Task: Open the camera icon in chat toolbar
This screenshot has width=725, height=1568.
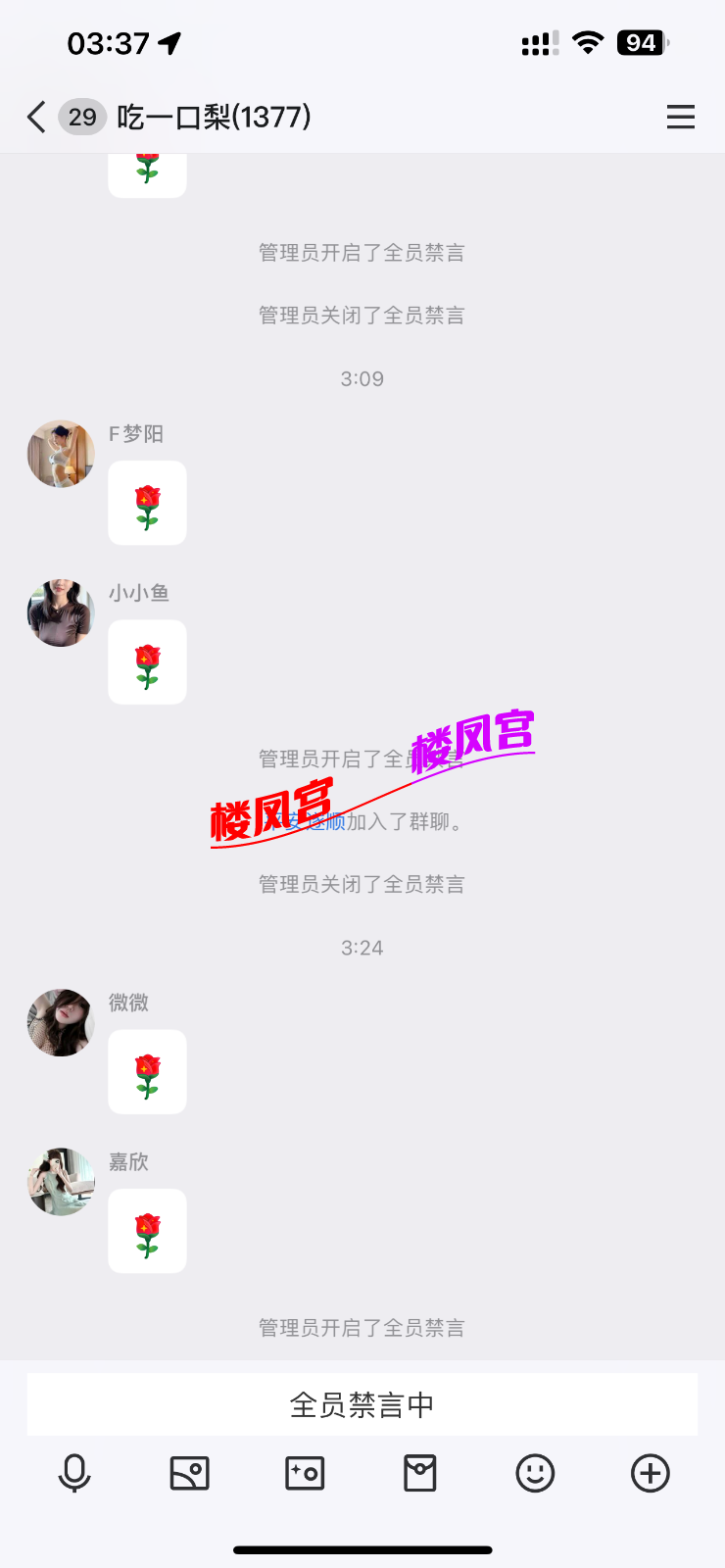Action: tap(305, 1473)
